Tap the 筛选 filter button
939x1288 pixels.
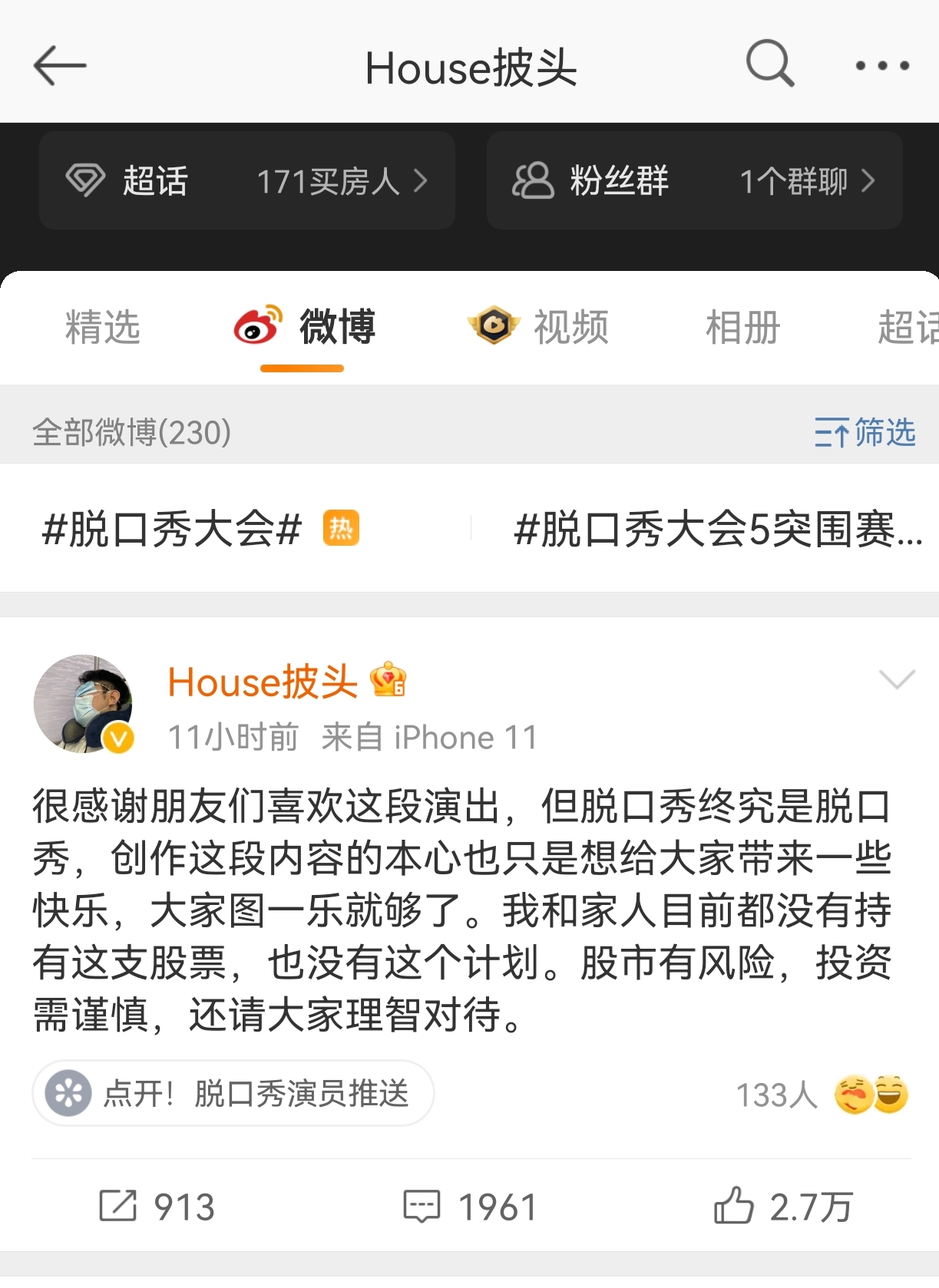click(865, 432)
